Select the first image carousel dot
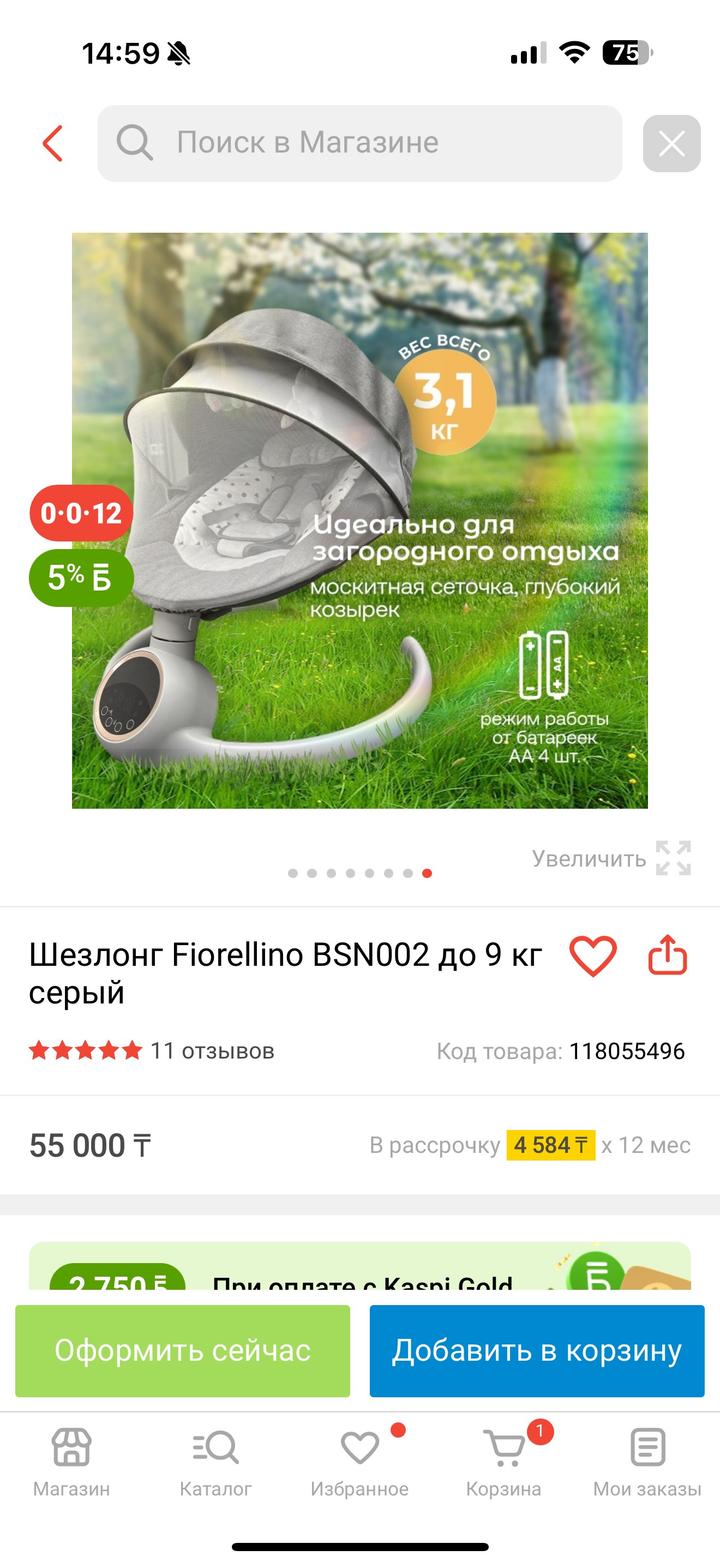 [x=293, y=873]
